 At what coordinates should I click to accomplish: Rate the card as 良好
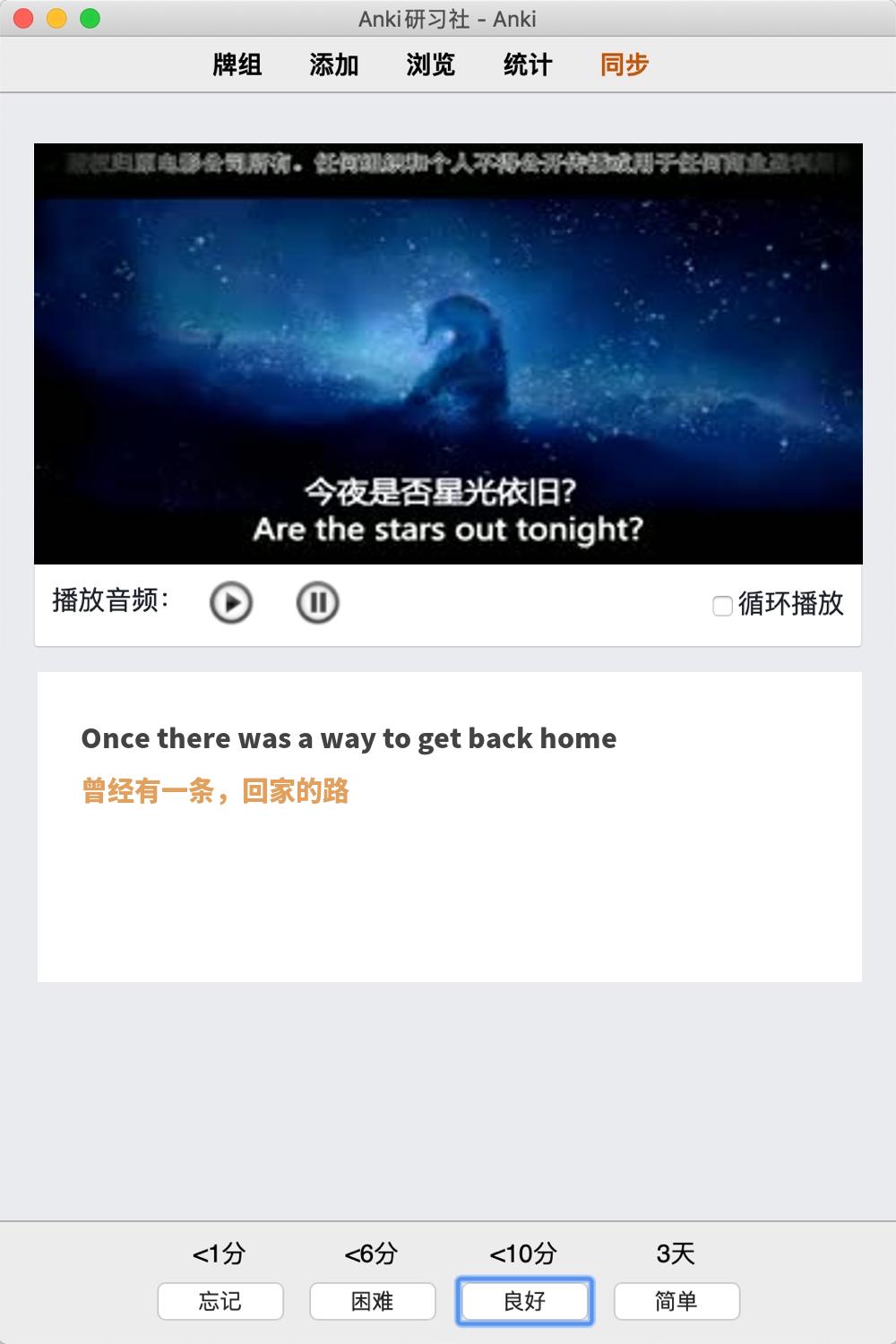tap(525, 1301)
